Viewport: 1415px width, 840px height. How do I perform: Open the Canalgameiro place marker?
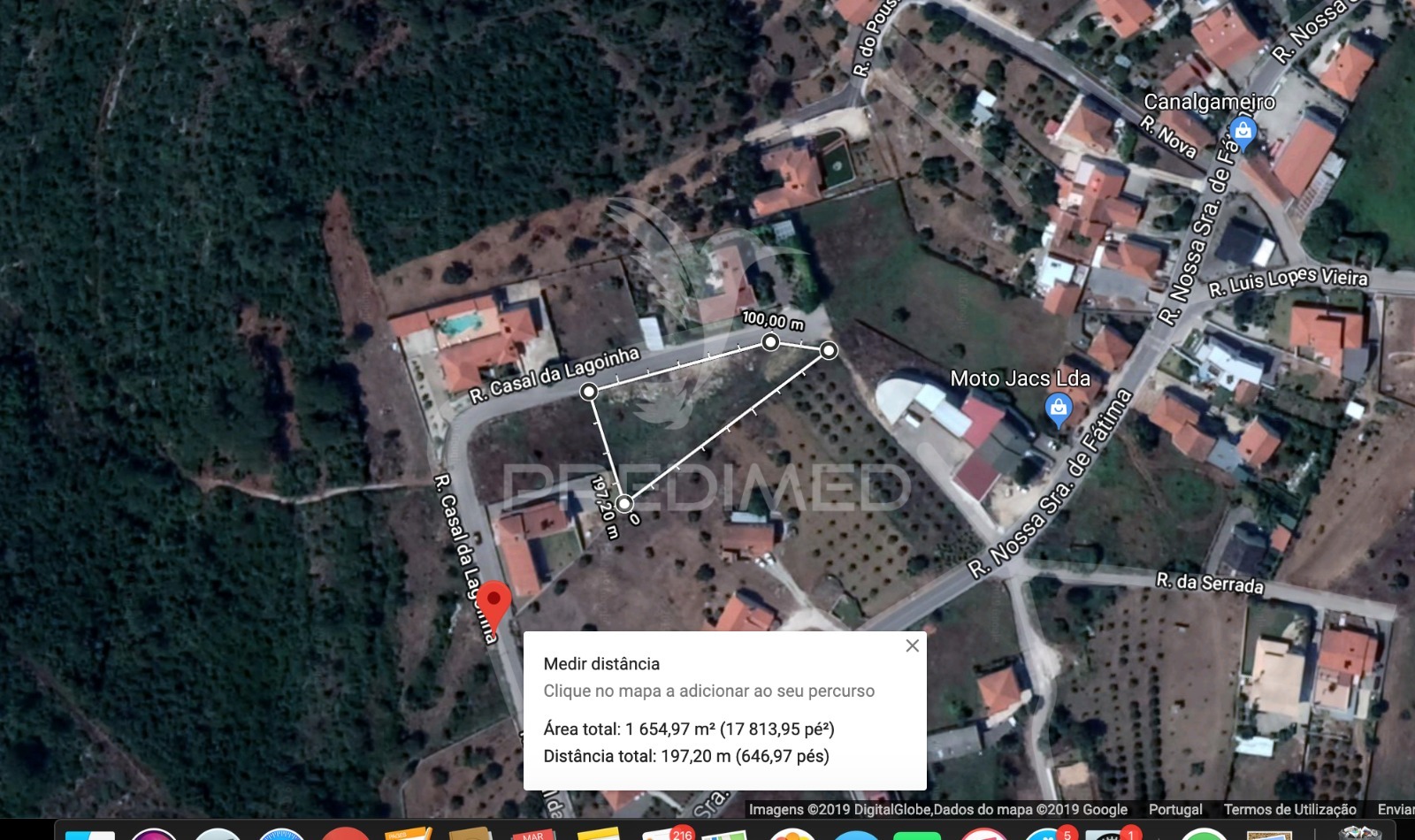point(1243,133)
